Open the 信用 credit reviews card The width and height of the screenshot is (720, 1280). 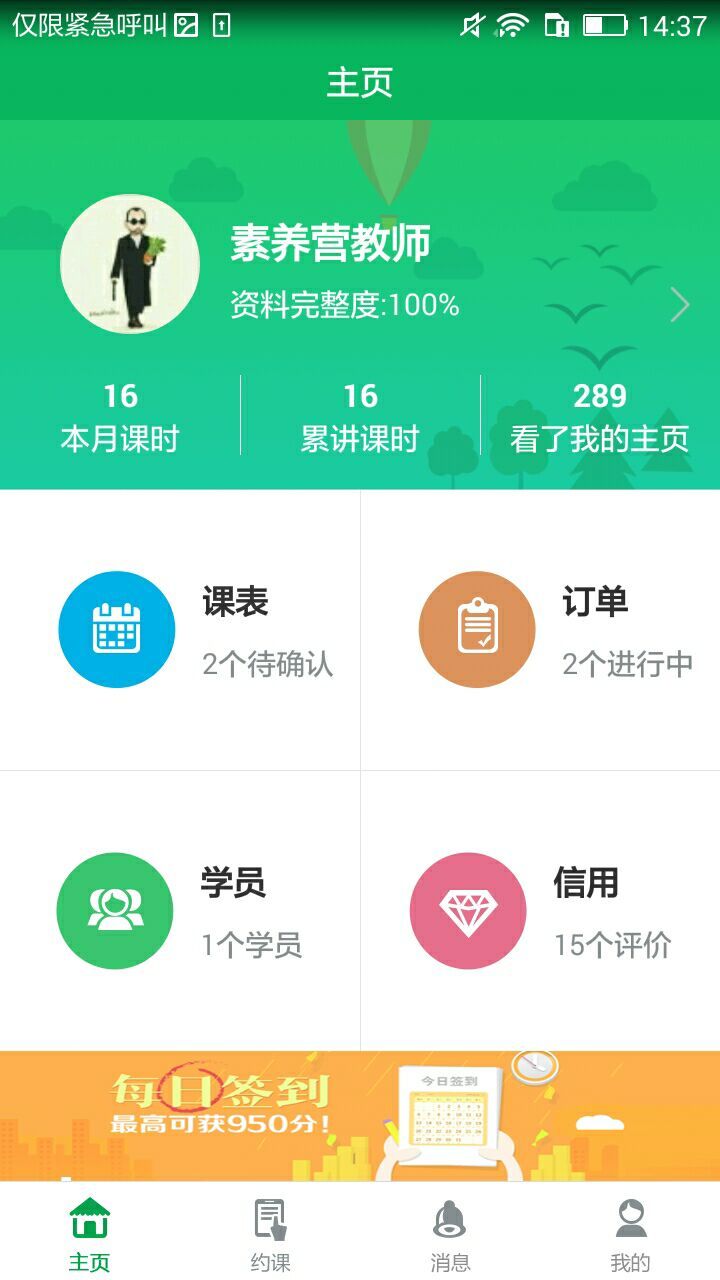pyautogui.click(x=540, y=910)
